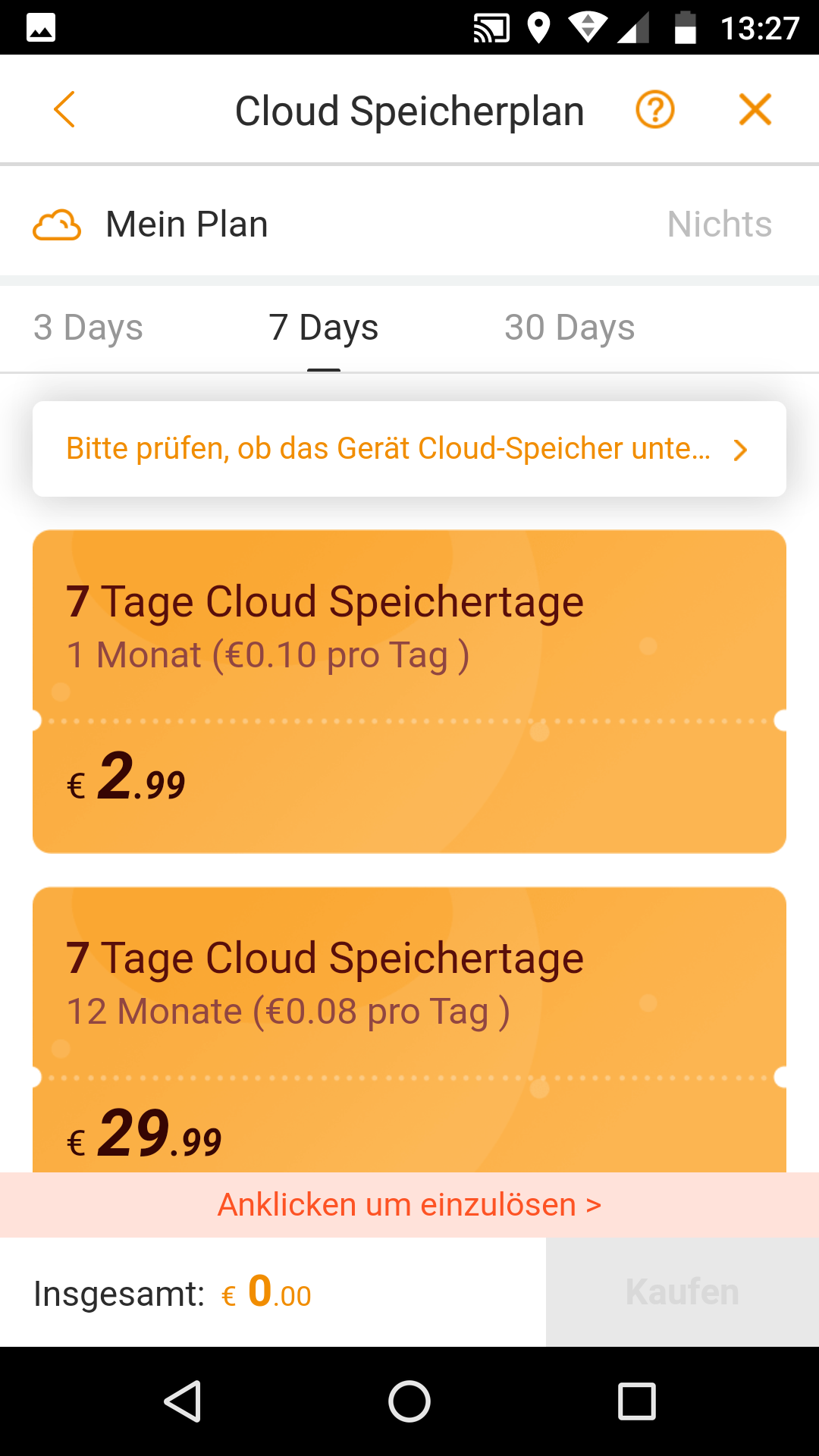Tap Anklicken um einzulösen to redeem

[409, 1205]
